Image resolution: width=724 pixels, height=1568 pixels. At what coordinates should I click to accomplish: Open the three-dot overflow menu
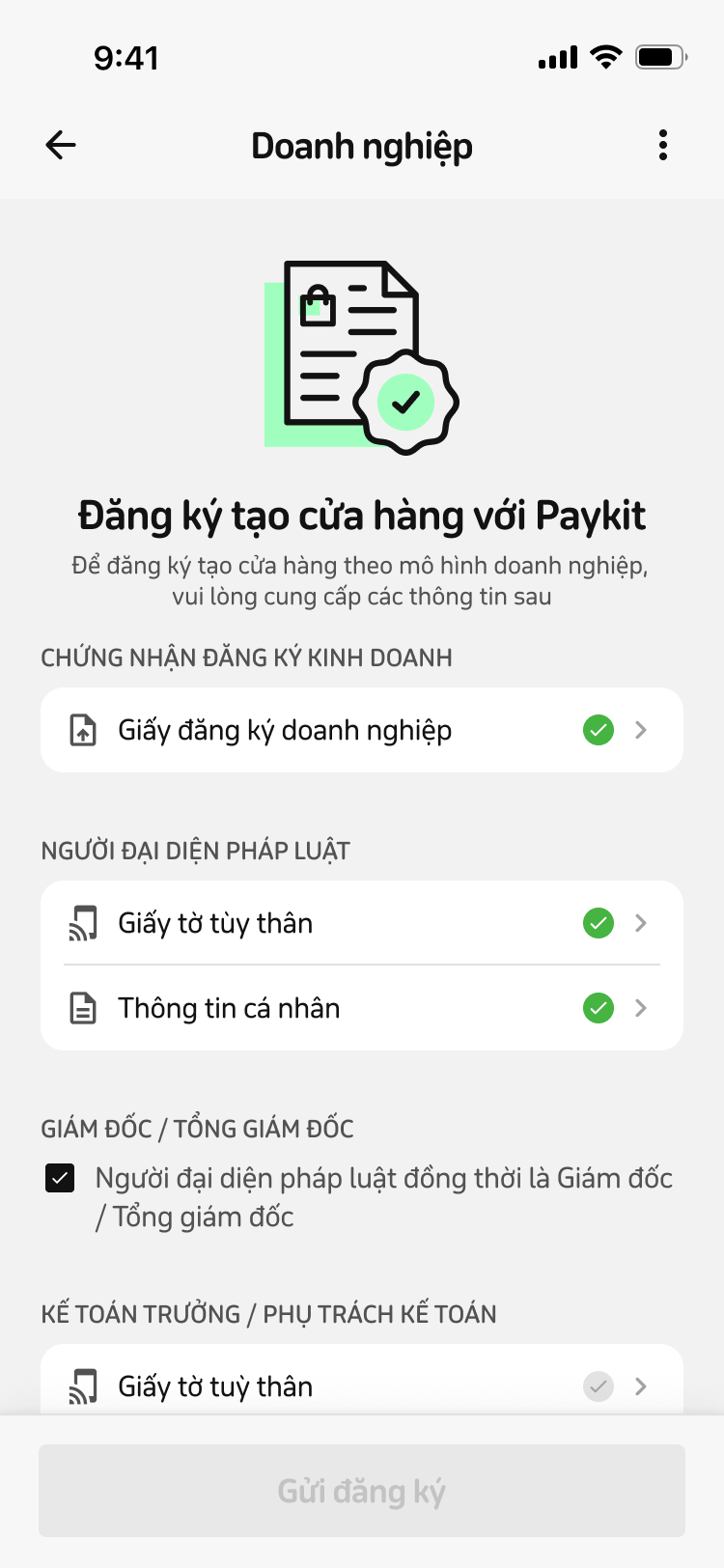(662, 146)
